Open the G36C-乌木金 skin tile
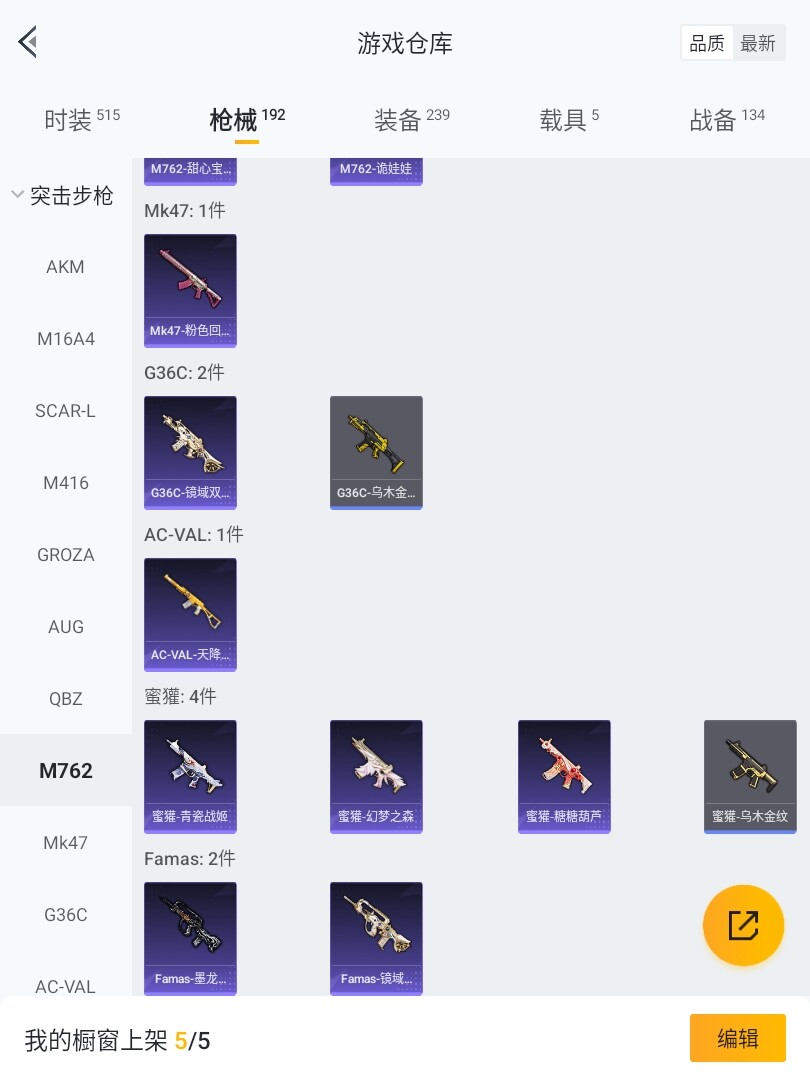Image resolution: width=810 pixels, height=1080 pixels. pyautogui.click(x=376, y=452)
